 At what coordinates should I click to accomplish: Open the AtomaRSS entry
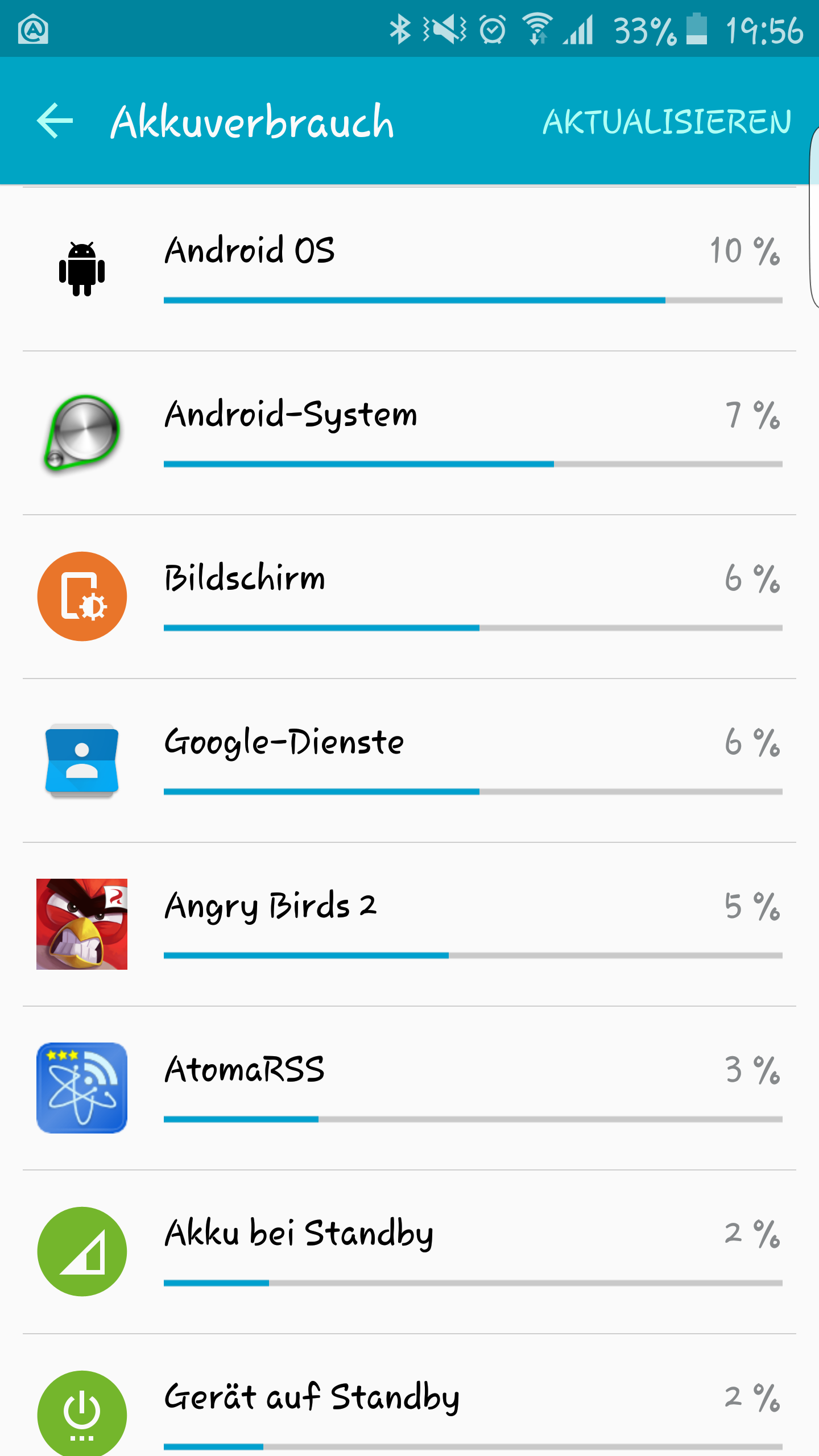(409, 1088)
